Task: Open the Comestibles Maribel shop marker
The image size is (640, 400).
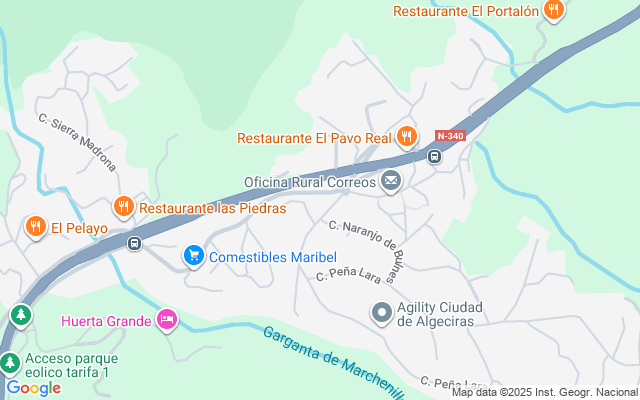Action: point(192,257)
